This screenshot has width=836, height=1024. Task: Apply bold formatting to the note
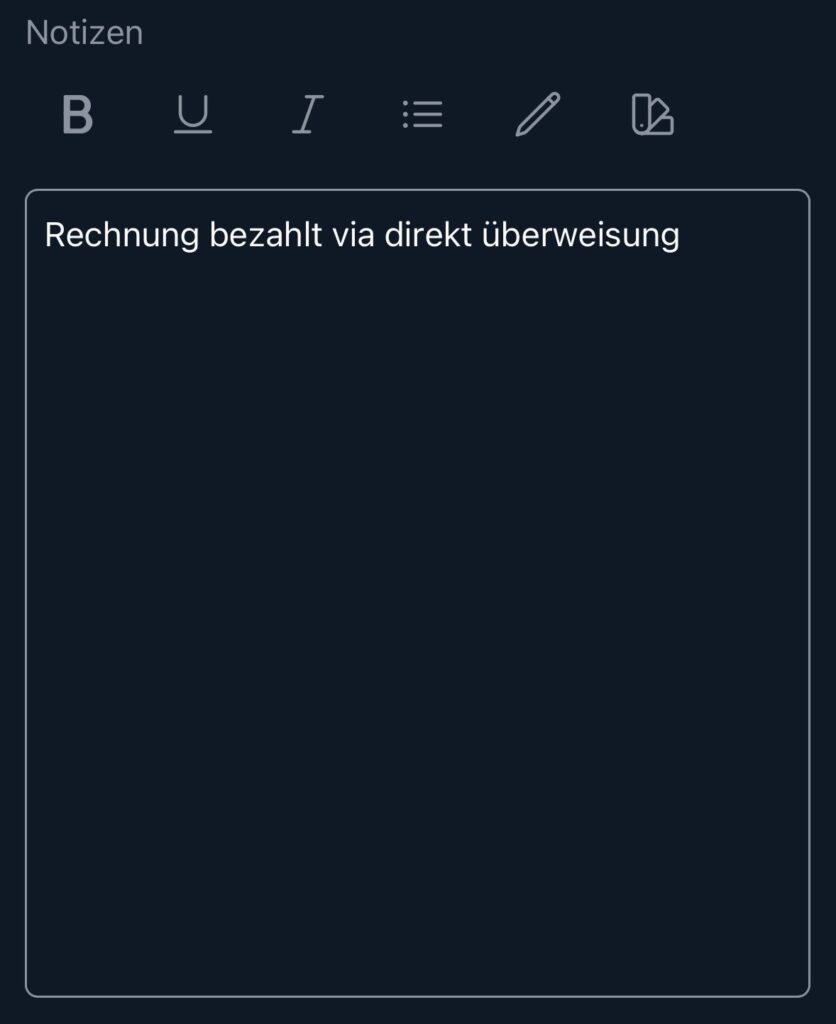[x=77, y=115]
